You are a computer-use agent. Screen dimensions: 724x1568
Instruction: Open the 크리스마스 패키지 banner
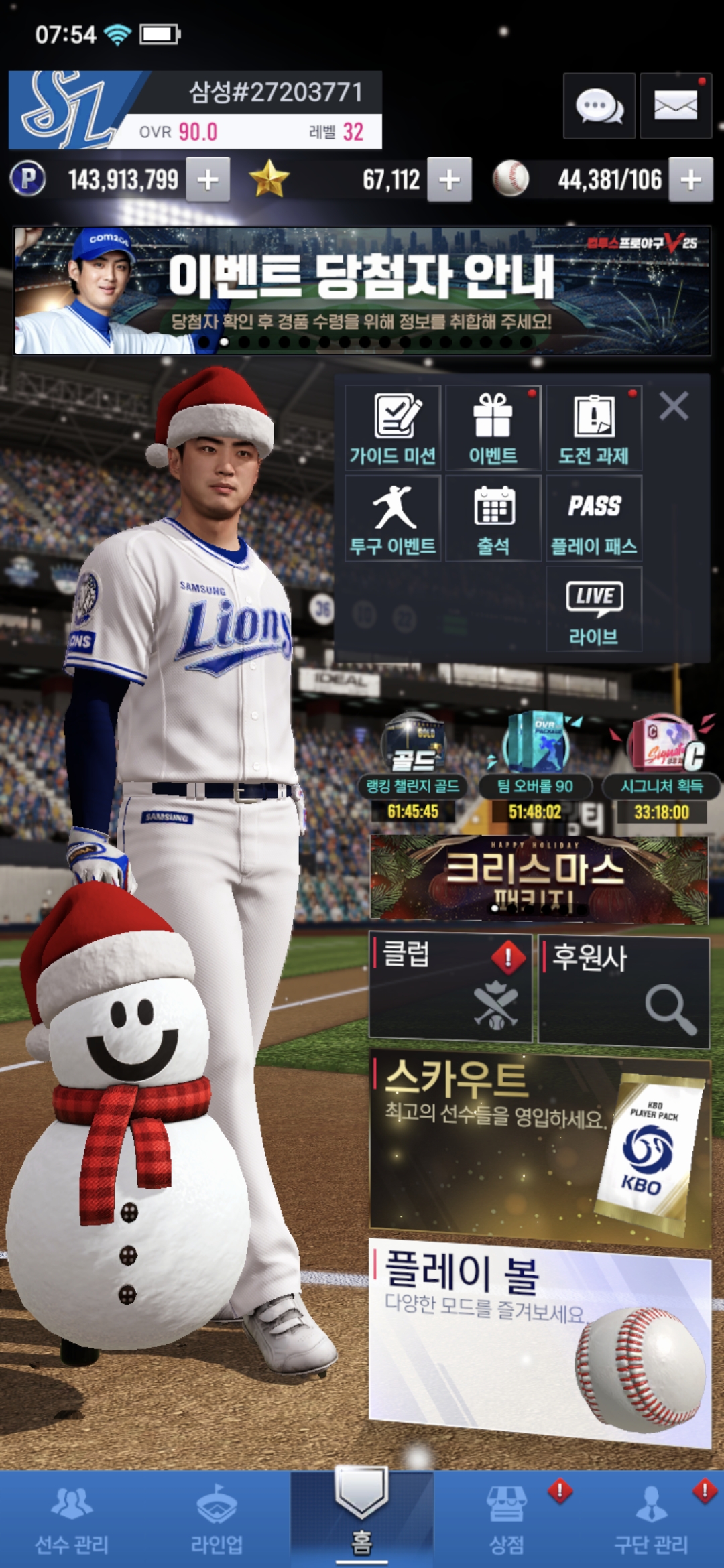(x=539, y=877)
